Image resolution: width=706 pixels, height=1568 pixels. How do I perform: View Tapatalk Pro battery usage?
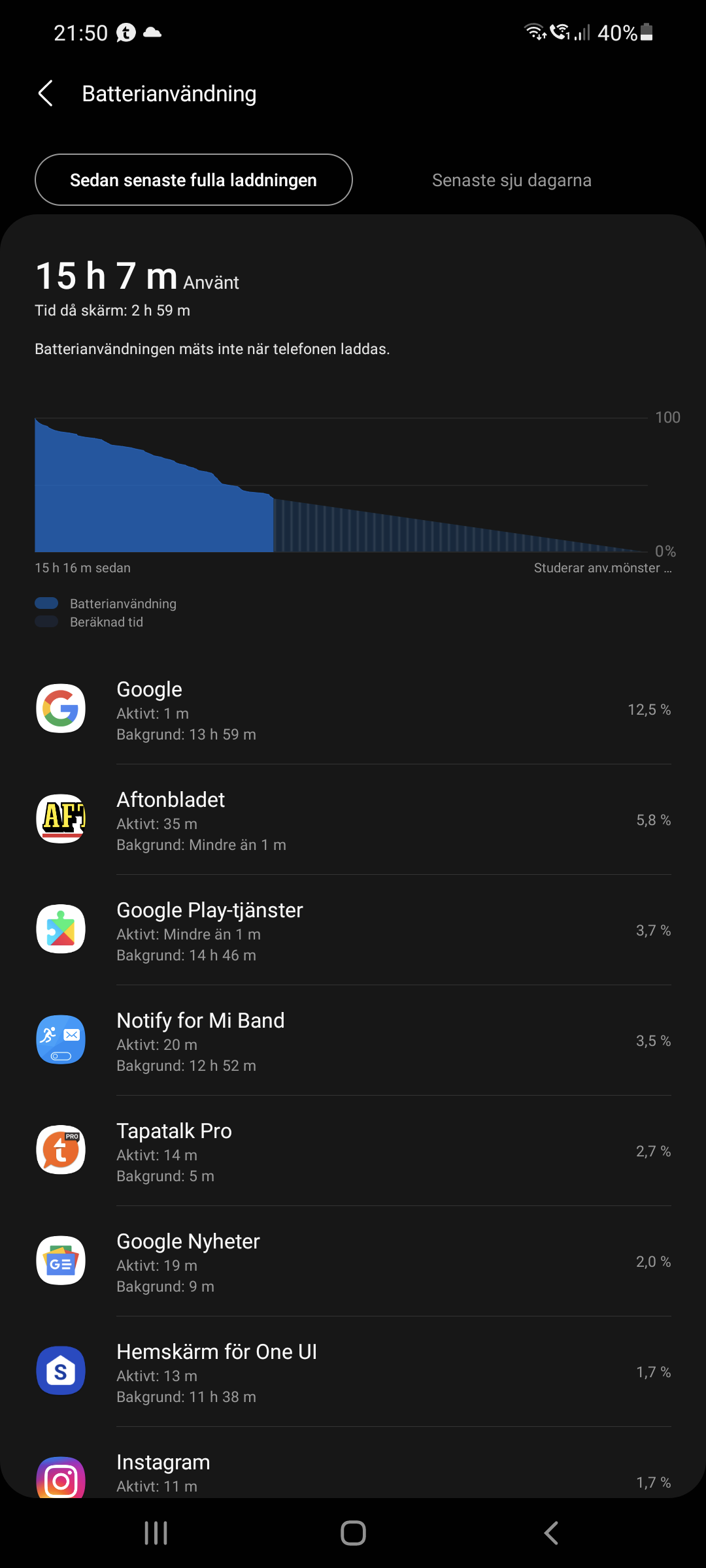coord(353,1151)
